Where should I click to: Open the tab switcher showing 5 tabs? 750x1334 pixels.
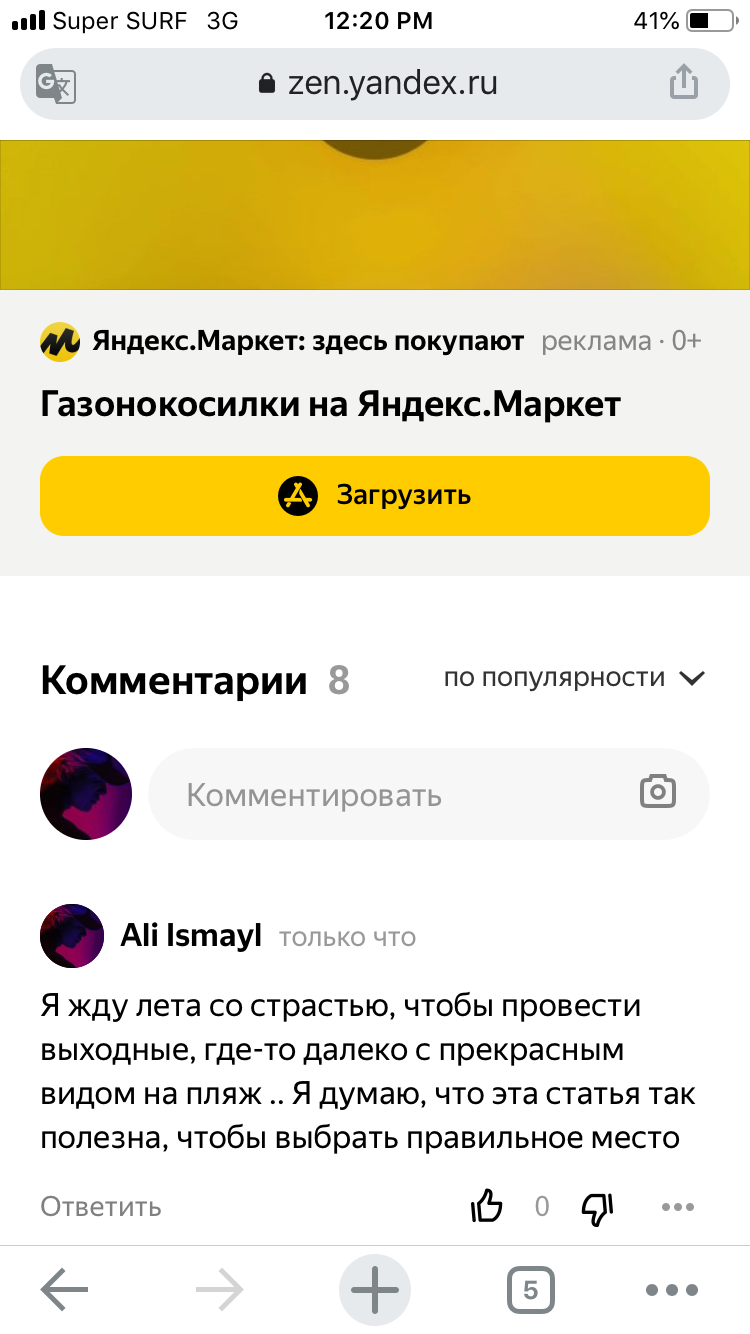click(531, 1290)
